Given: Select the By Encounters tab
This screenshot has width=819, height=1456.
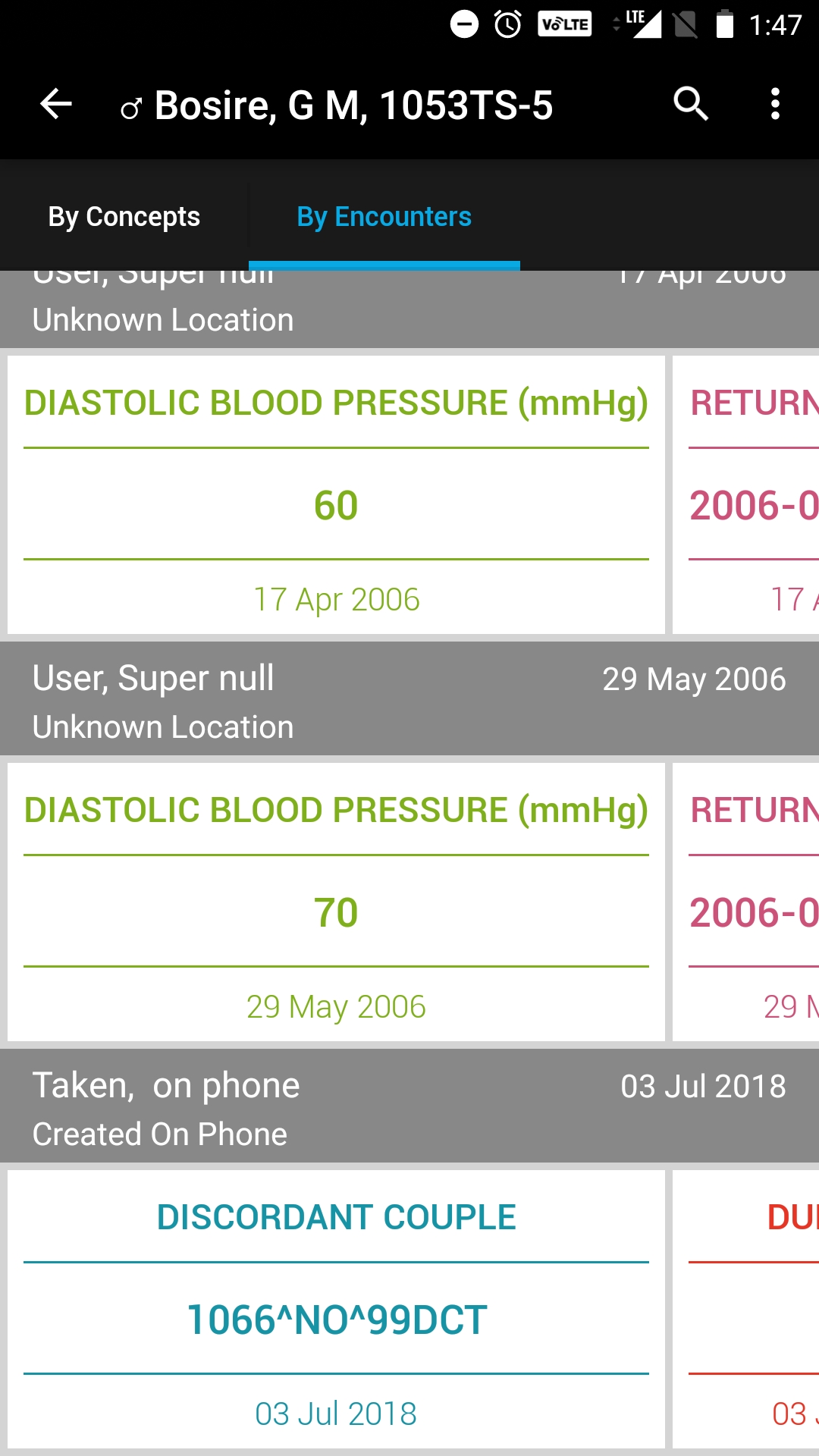Looking at the screenshot, I should pyautogui.click(x=384, y=217).
